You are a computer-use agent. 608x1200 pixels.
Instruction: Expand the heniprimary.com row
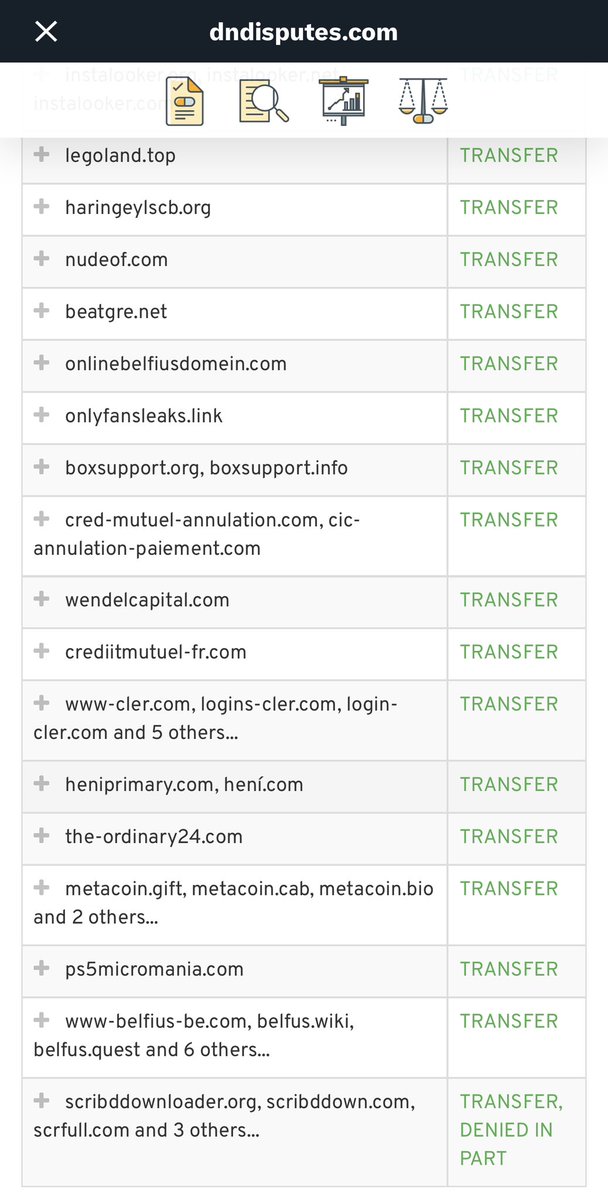point(42,784)
